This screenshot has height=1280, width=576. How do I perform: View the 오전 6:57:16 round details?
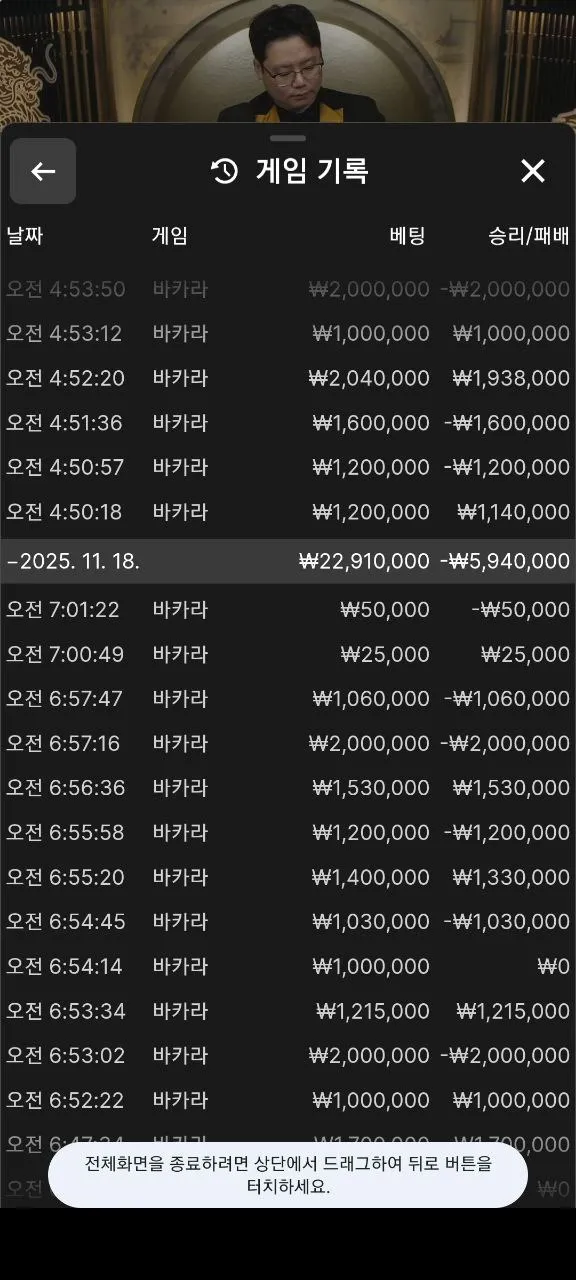(x=288, y=743)
